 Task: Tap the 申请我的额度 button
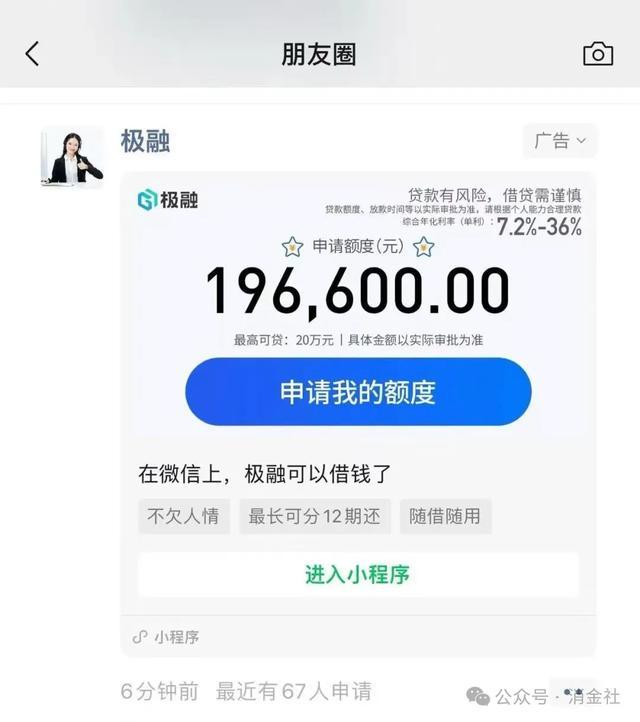[x=358, y=392]
